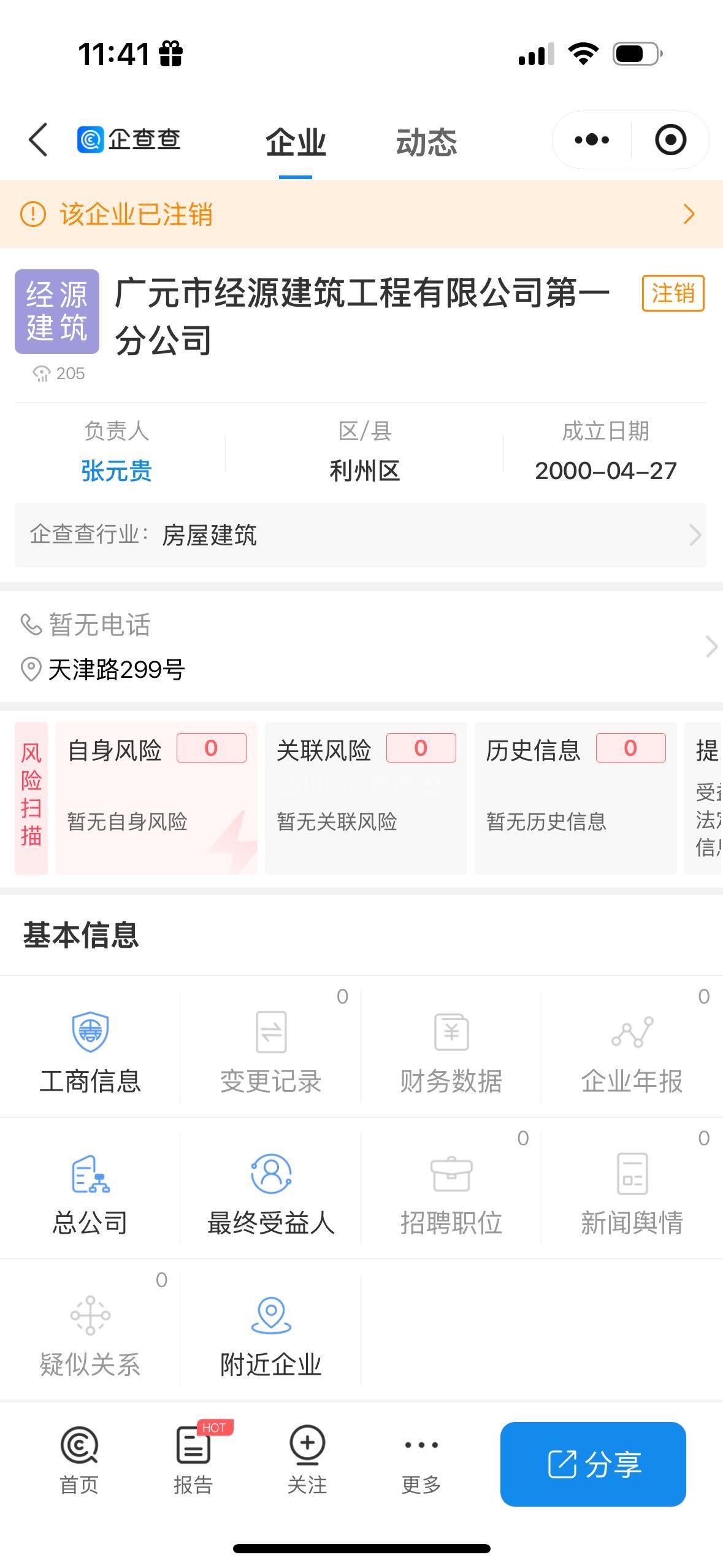Switch to the 动态 tab
723x1568 pixels.
pos(426,142)
